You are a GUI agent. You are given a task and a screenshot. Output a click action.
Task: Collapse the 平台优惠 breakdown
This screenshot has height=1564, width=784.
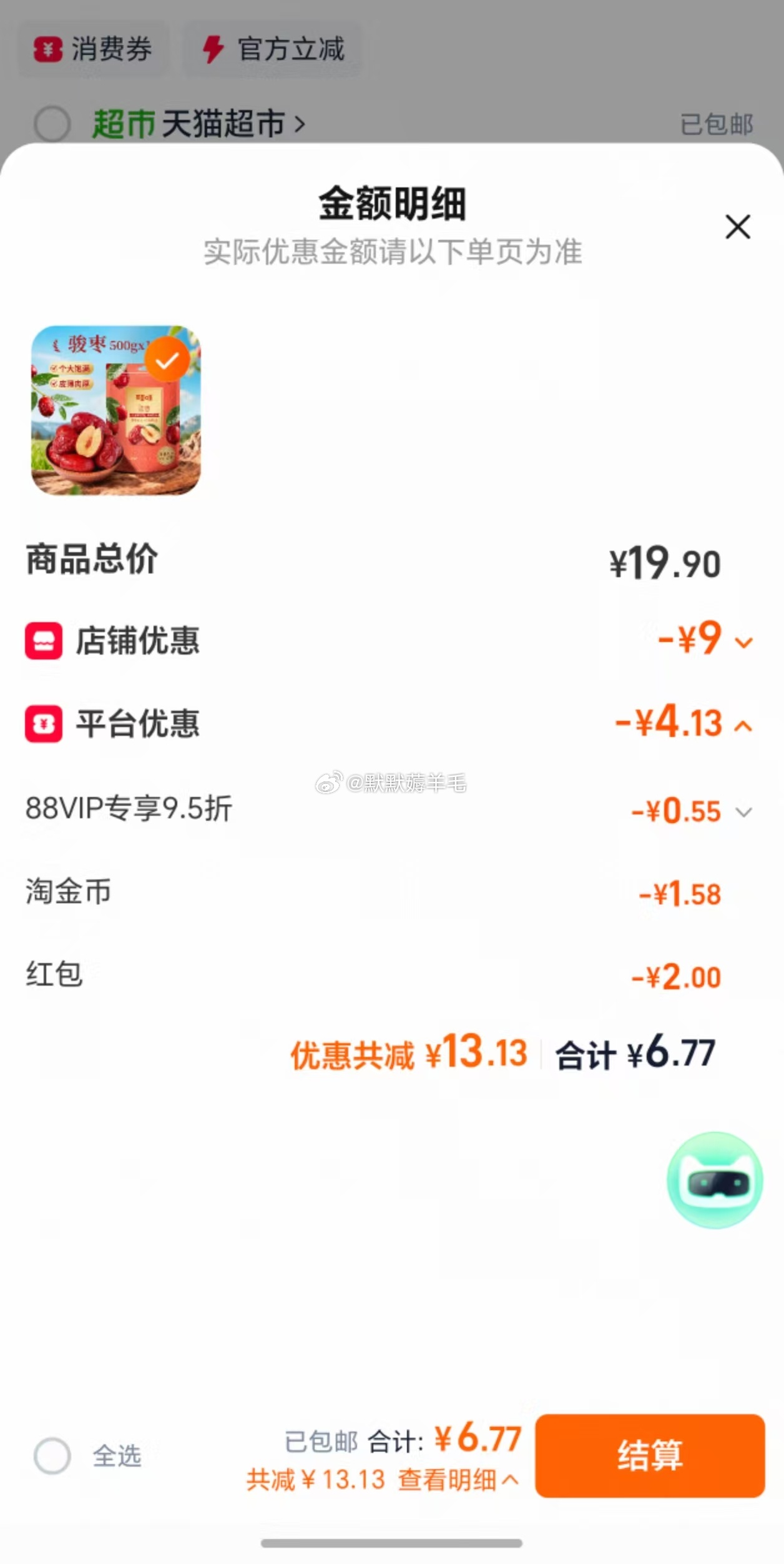[x=743, y=726]
